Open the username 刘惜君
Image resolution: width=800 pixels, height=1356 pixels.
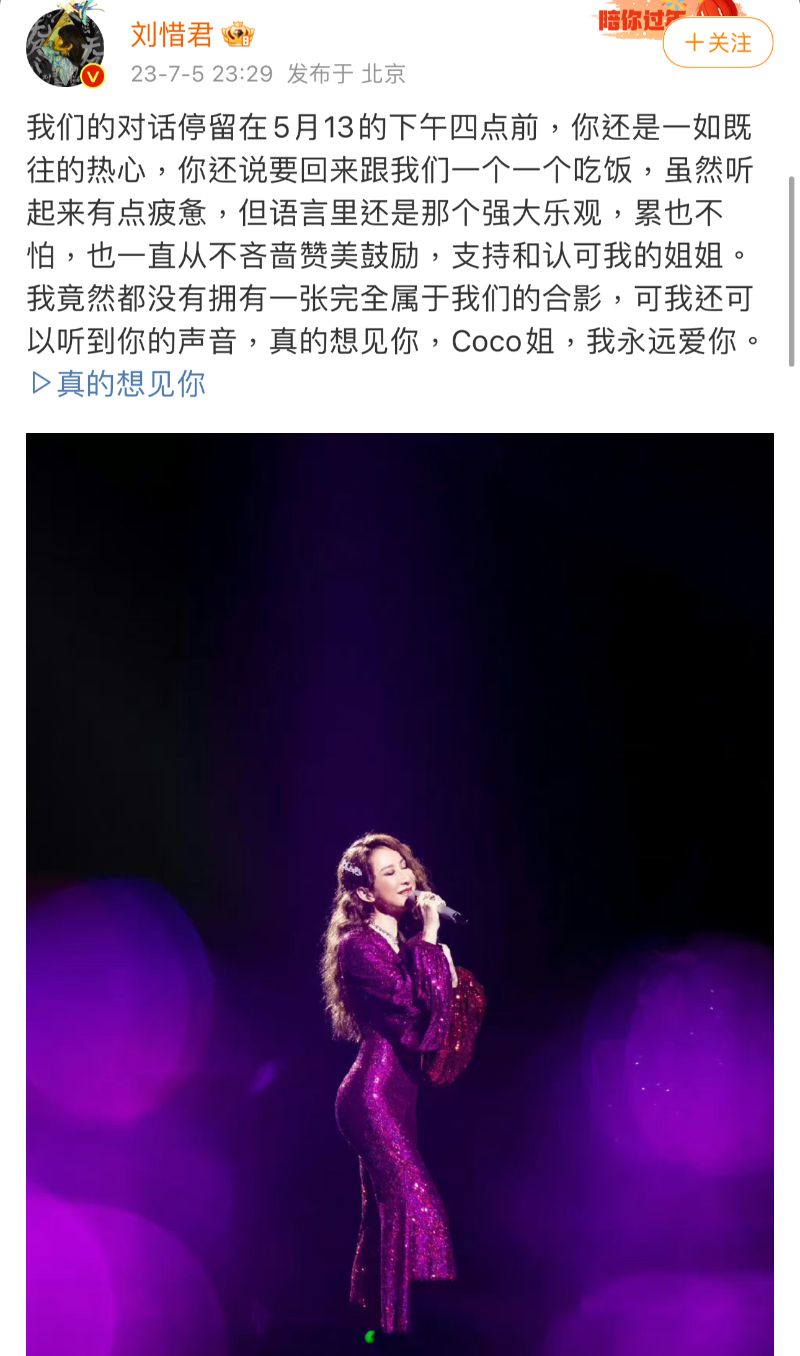[x=172, y=33]
